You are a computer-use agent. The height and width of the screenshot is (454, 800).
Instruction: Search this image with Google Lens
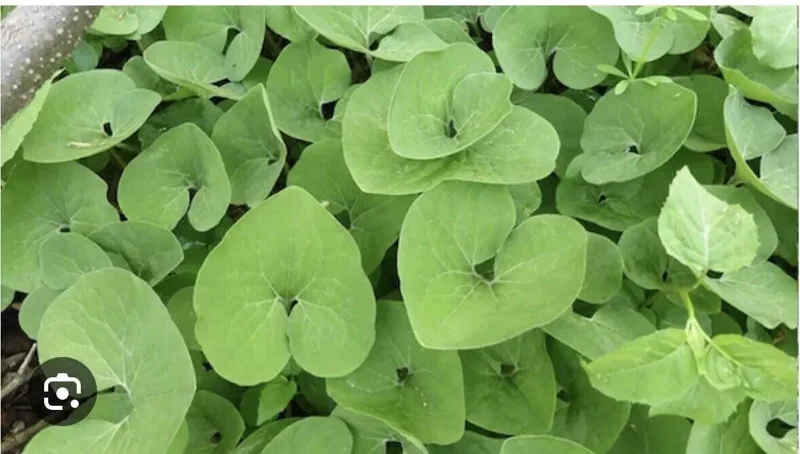[62, 391]
